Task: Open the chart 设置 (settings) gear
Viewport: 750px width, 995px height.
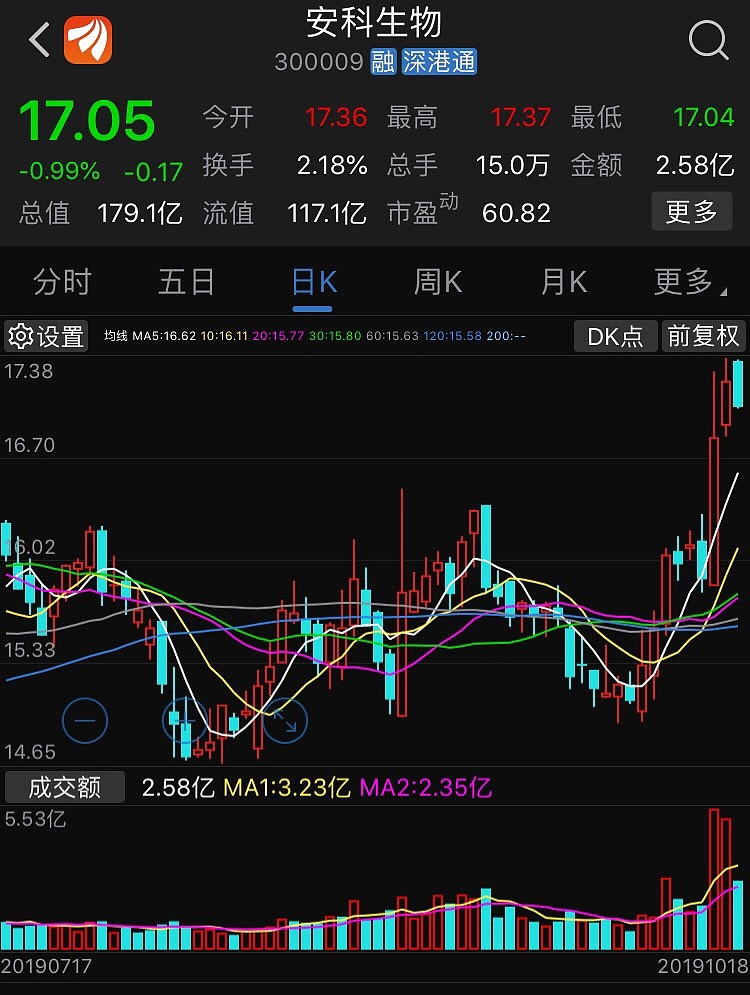Action: pyautogui.click(x=46, y=336)
